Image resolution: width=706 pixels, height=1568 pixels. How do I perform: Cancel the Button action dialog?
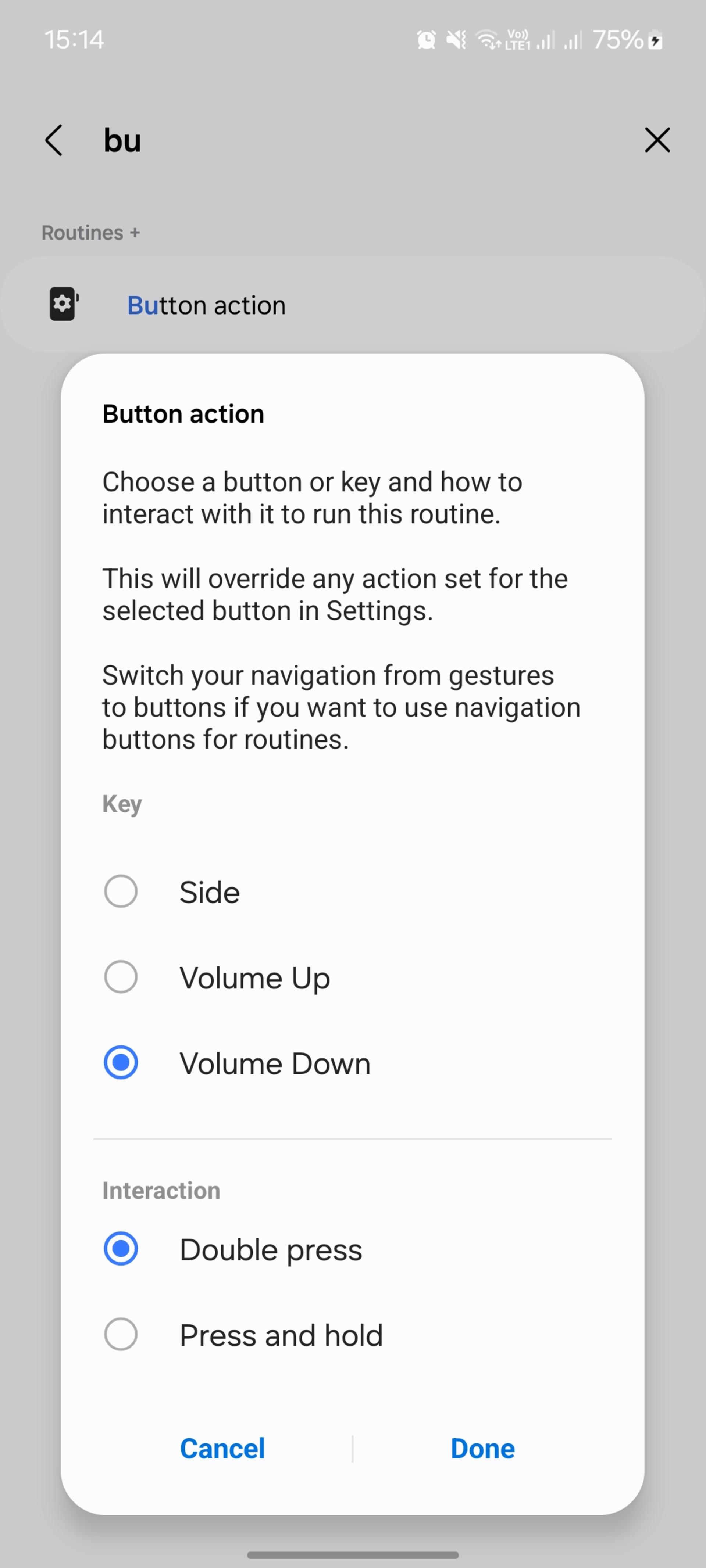click(222, 1449)
